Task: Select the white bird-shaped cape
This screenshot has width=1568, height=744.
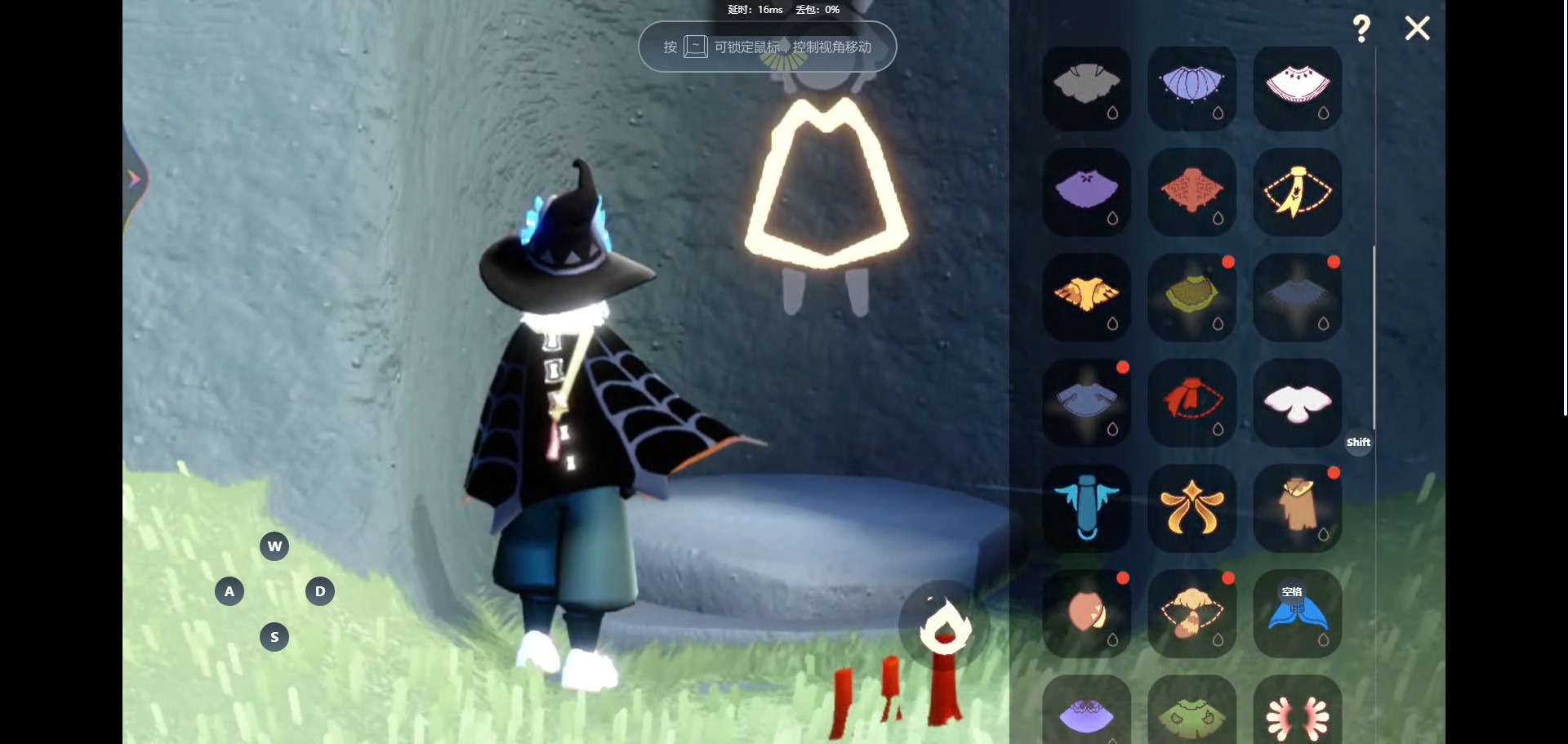Action: [1297, 403]
